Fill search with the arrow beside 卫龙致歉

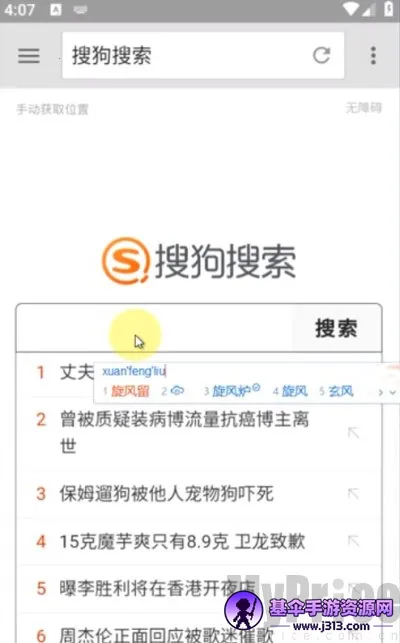click(x=354, y=541)
